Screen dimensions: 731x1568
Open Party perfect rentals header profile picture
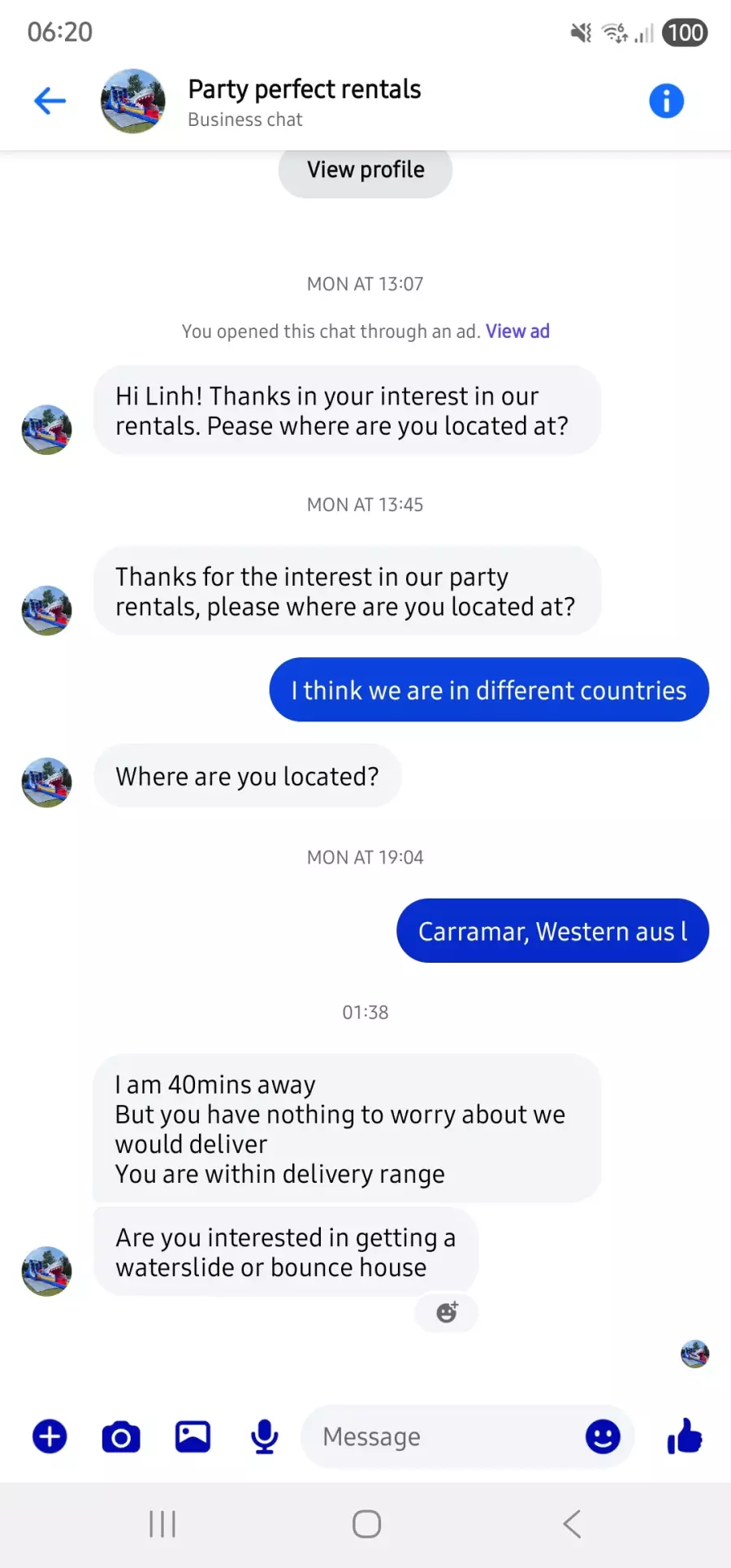133,102
